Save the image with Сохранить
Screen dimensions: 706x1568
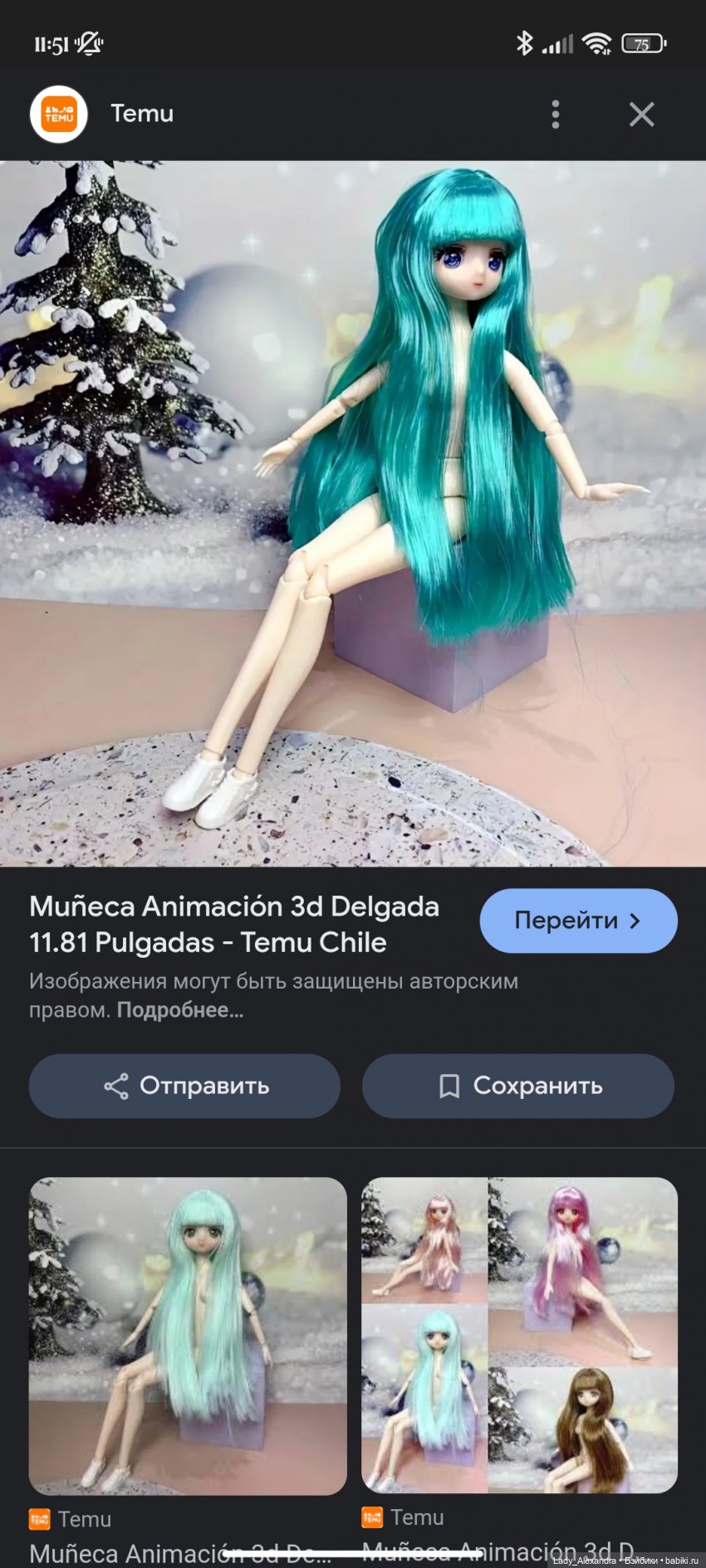pos(517,1086)
